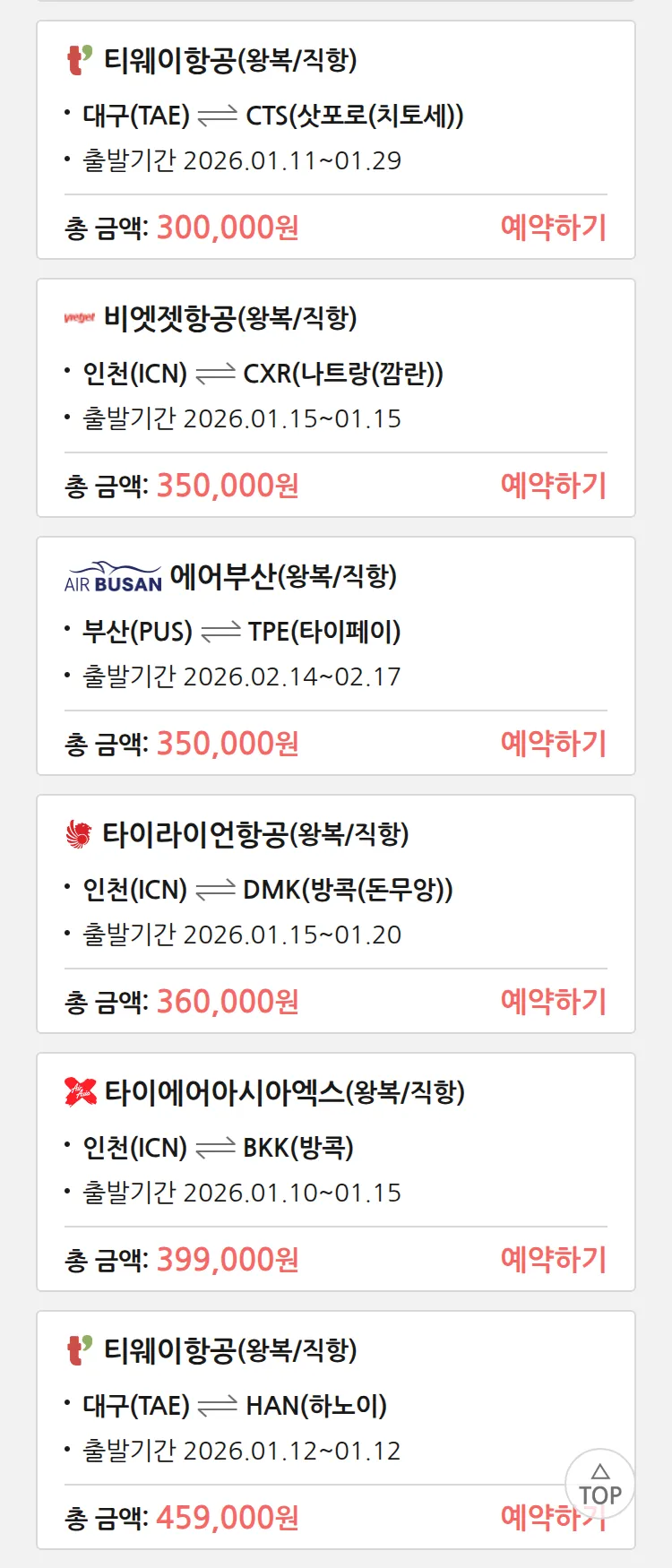
Task: Select 예약하기 on 타이라이언항공 DMK flight
Action: point(553,1002)
